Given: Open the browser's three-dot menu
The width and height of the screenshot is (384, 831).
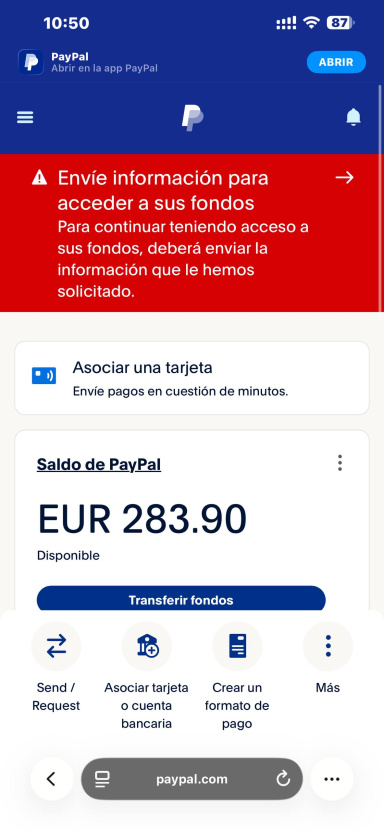Looking at the screenshot, I should 332,779.
